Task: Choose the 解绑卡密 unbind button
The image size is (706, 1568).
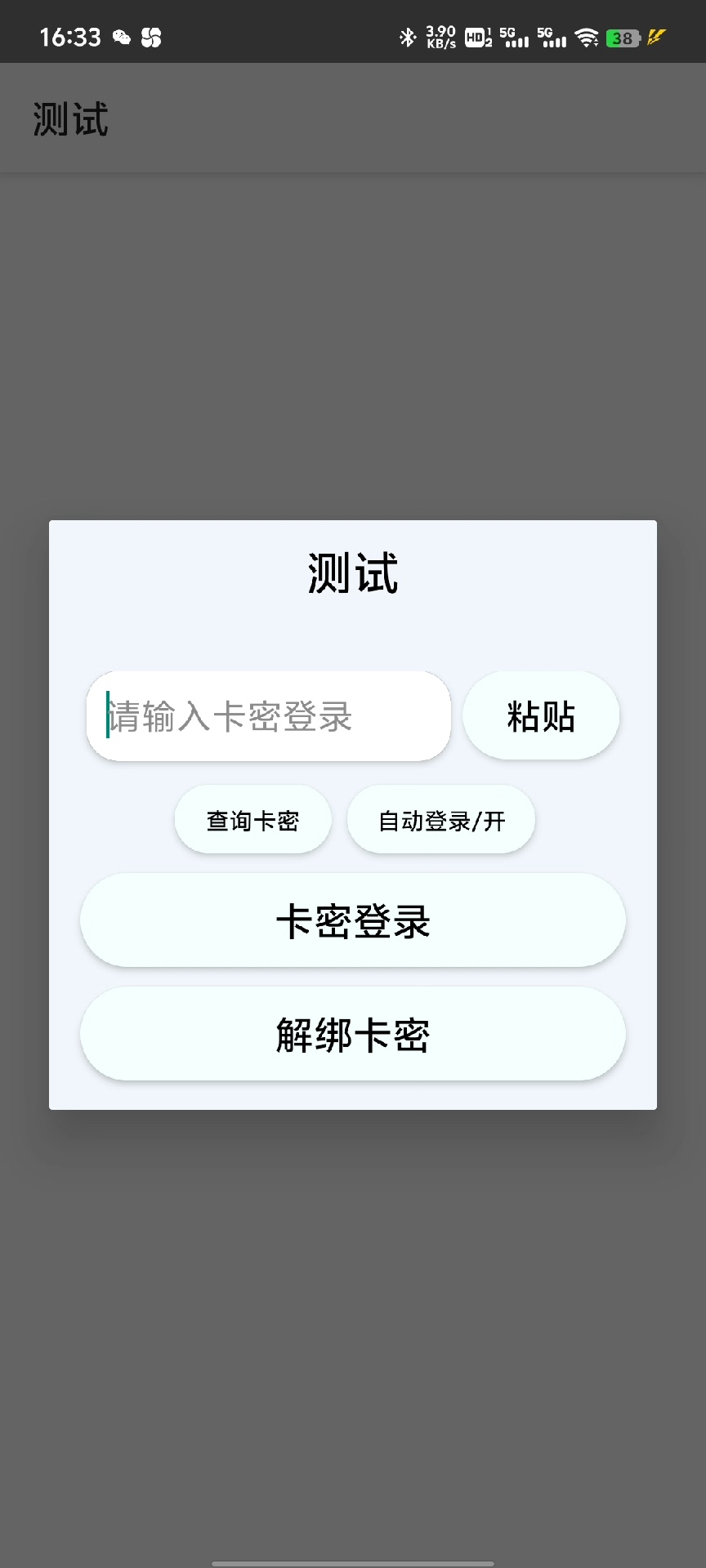Action: coord(353,1034)
